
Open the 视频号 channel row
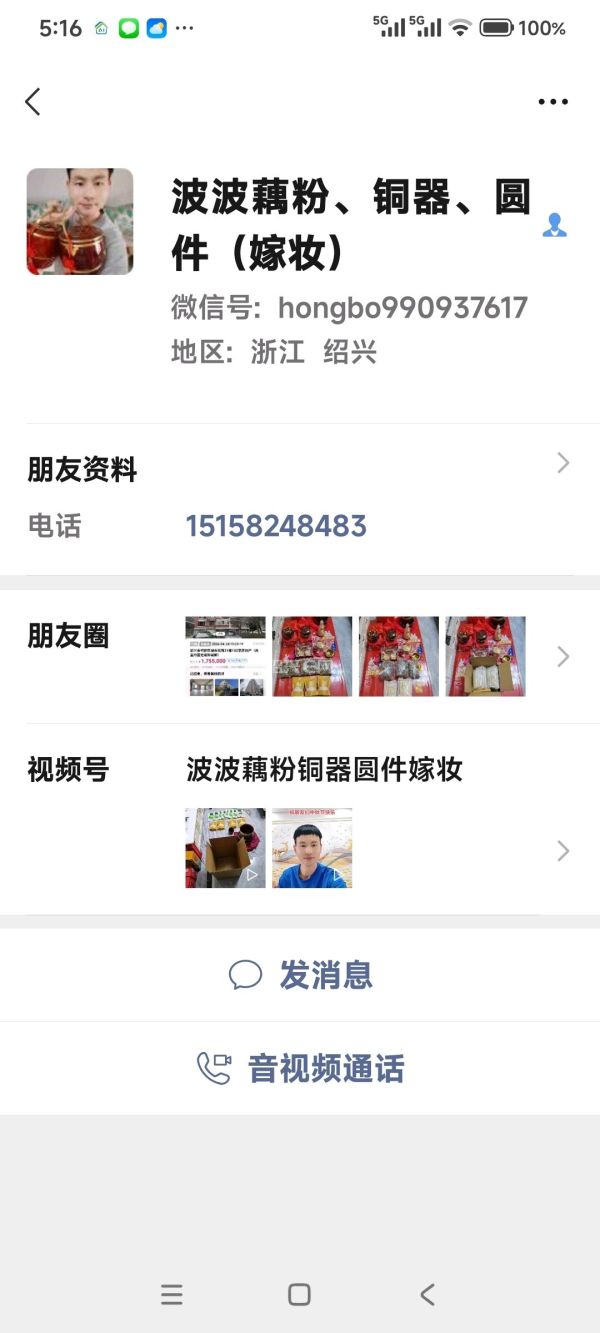[x=300, y=820]
